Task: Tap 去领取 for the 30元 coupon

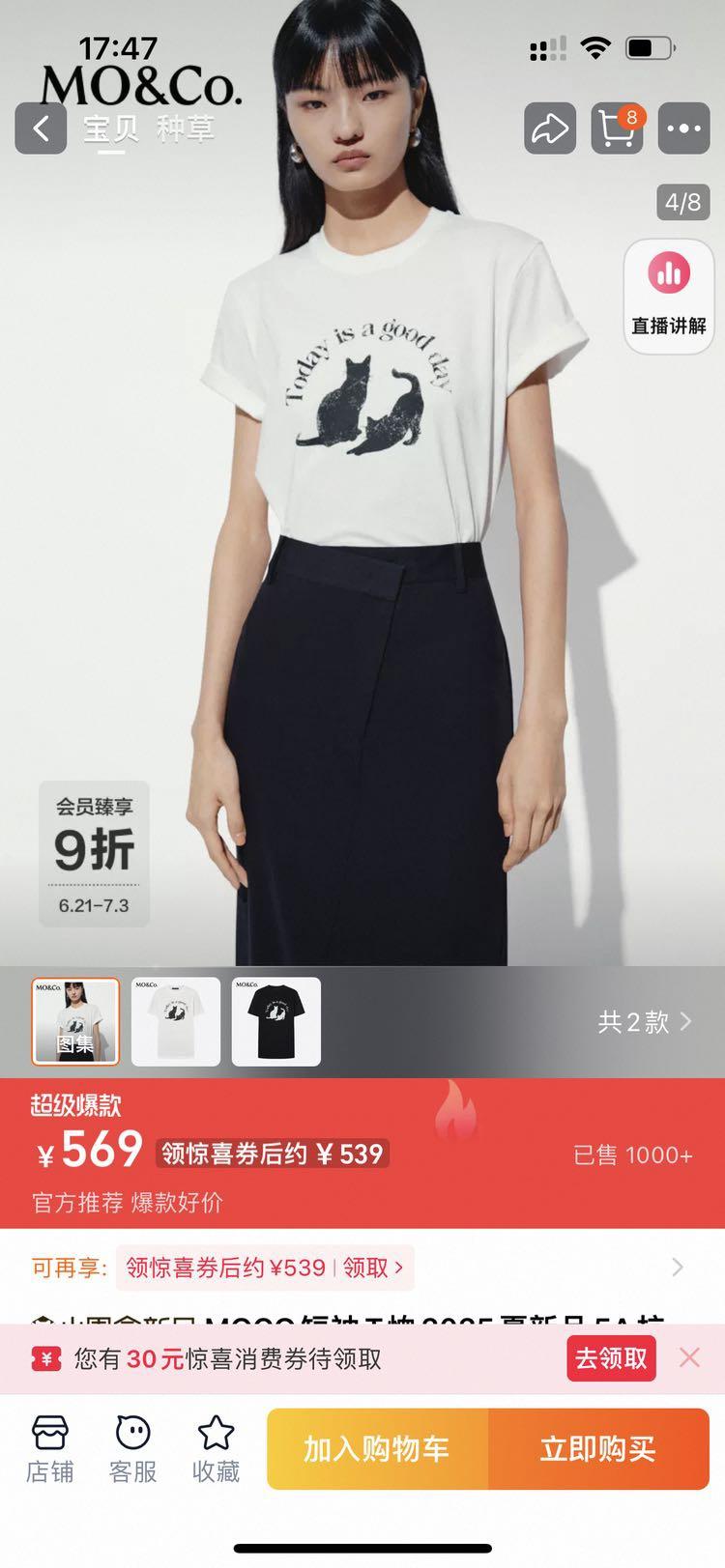Action: click(x=611, y=1358)
